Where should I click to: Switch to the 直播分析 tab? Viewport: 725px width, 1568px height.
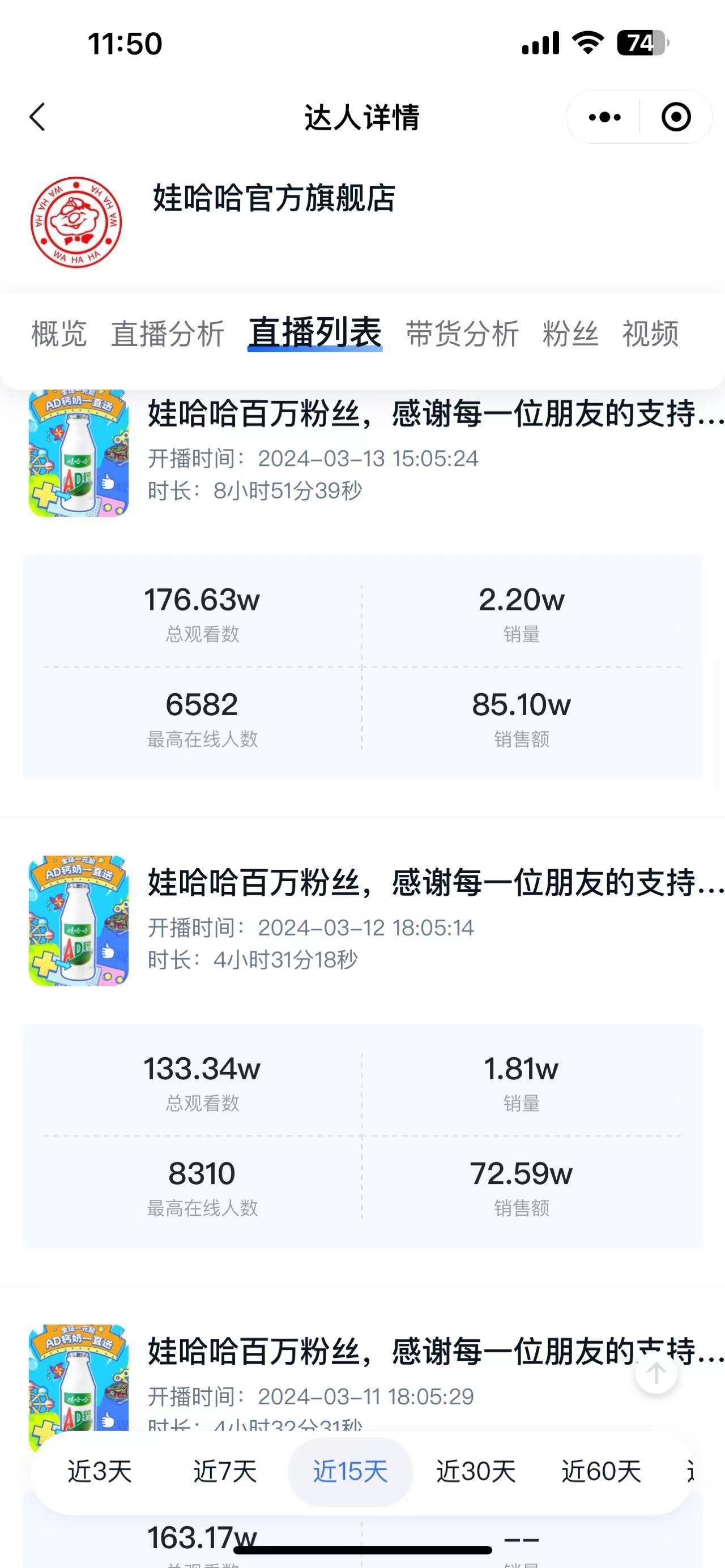tap(168, 334)
